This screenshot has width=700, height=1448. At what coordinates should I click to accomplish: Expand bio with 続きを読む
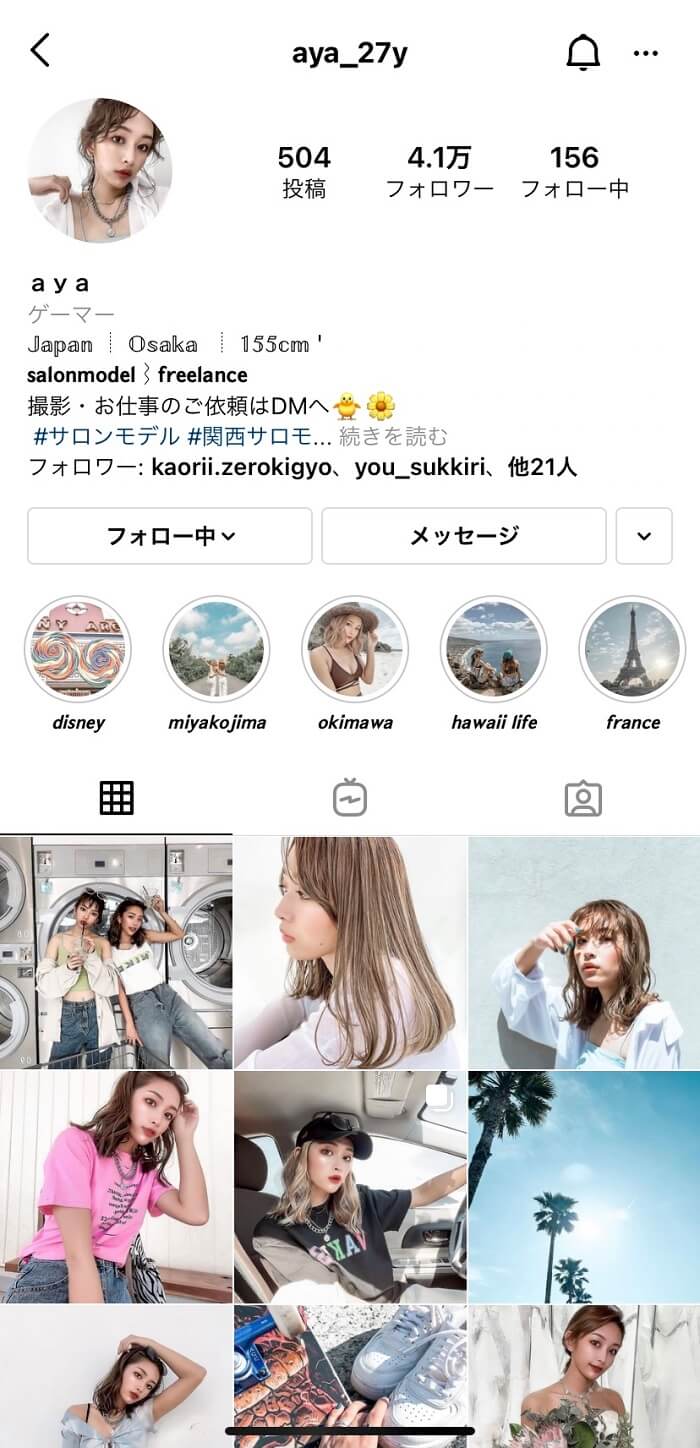pyautogui.click(x=393, y=436)
